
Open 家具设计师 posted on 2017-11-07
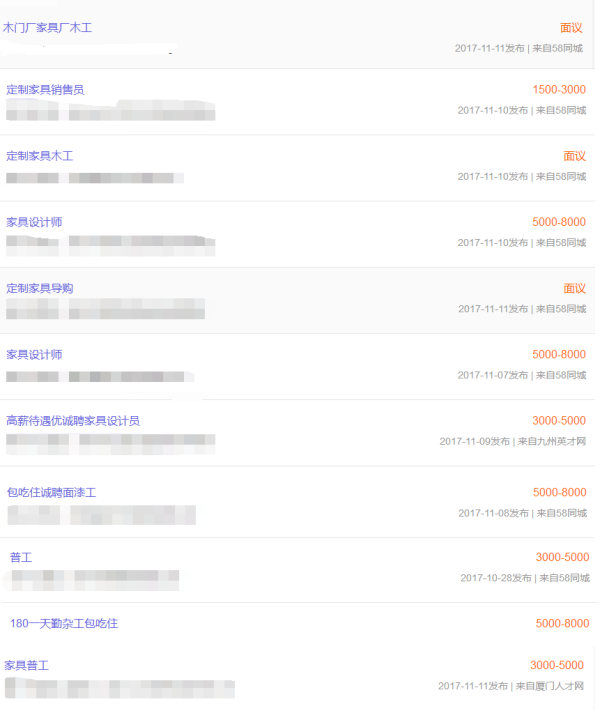pyautogui.click(x=34, y=355)
